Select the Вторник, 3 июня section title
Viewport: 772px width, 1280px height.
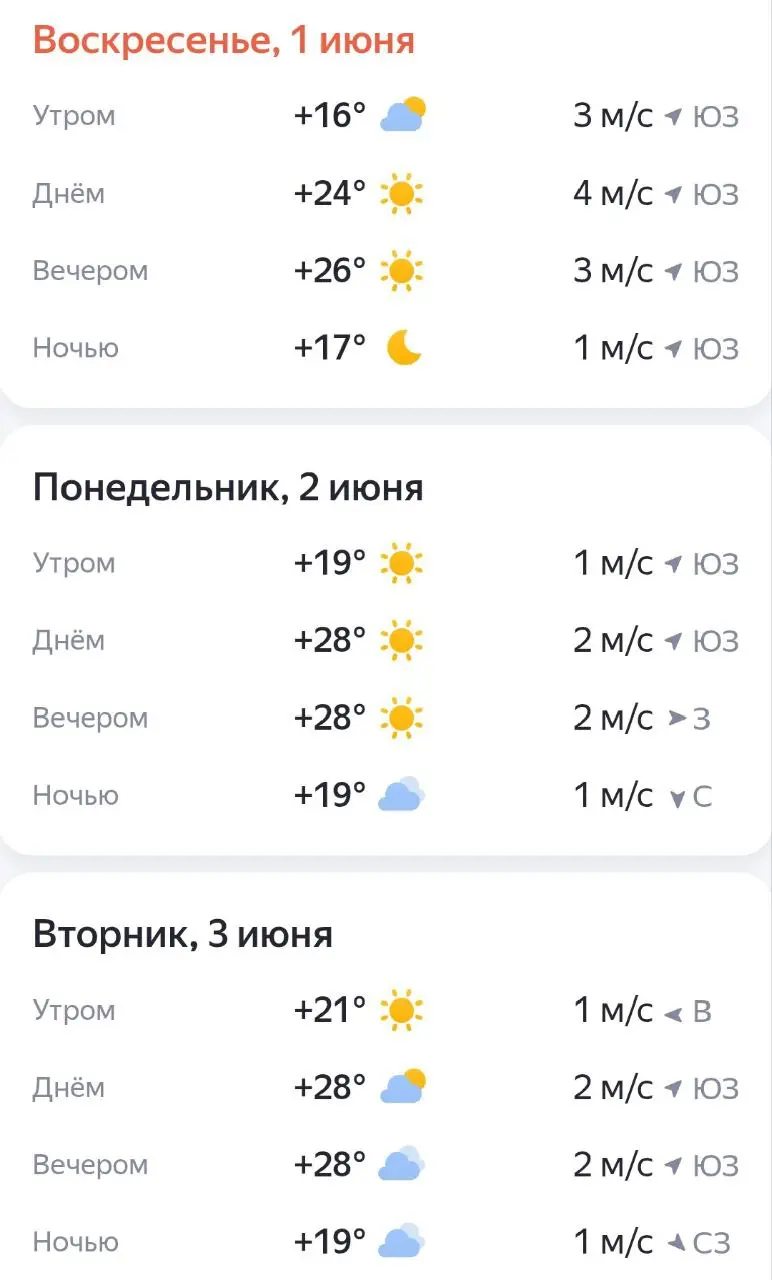click(x=182, y=935)
